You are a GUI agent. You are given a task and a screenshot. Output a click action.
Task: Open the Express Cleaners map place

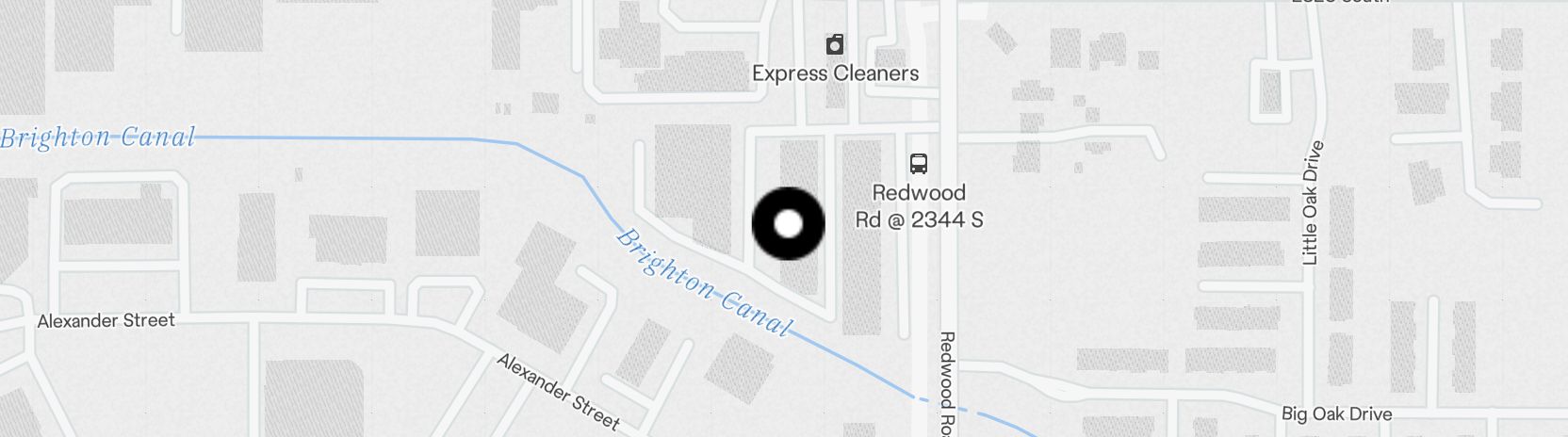(834, 45)
